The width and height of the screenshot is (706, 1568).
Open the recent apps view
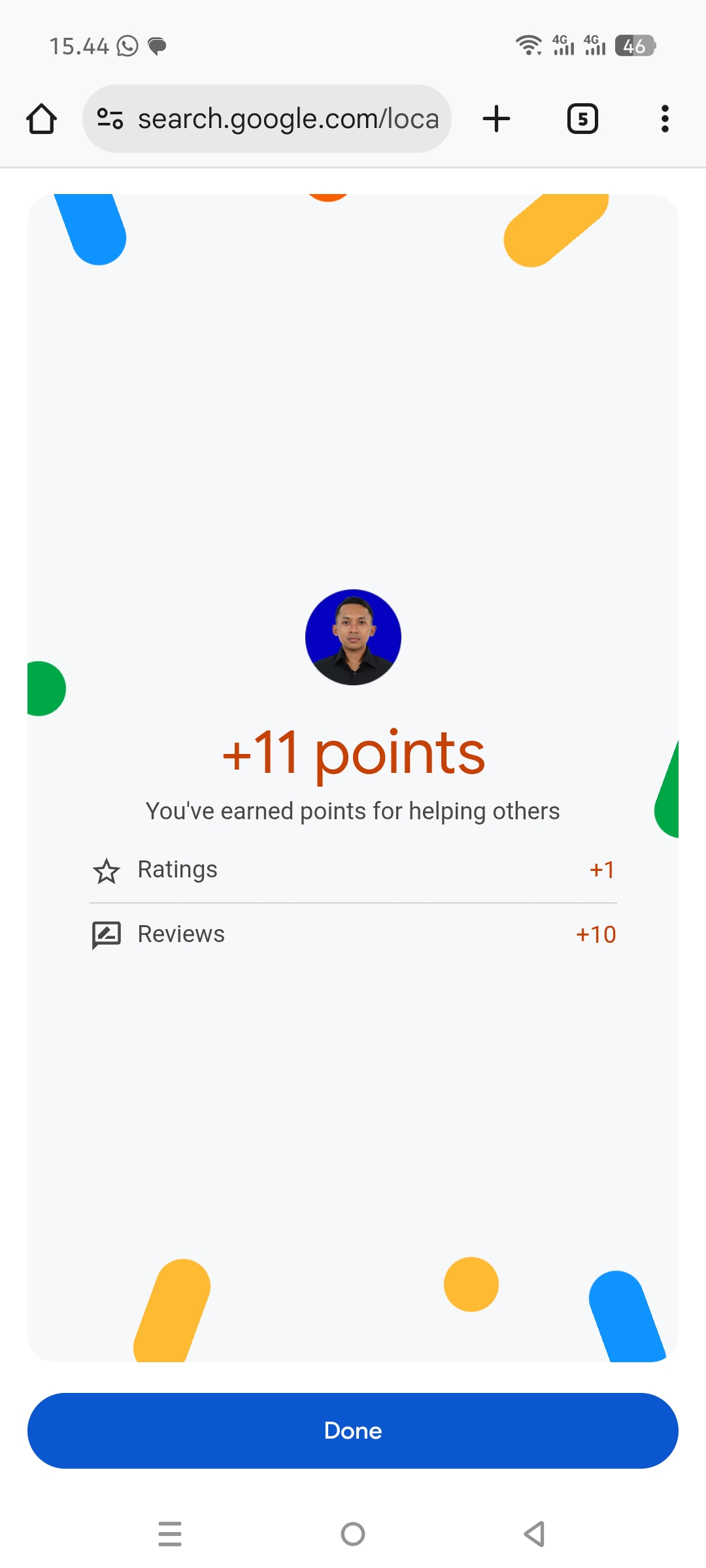tap(170, 1533)
